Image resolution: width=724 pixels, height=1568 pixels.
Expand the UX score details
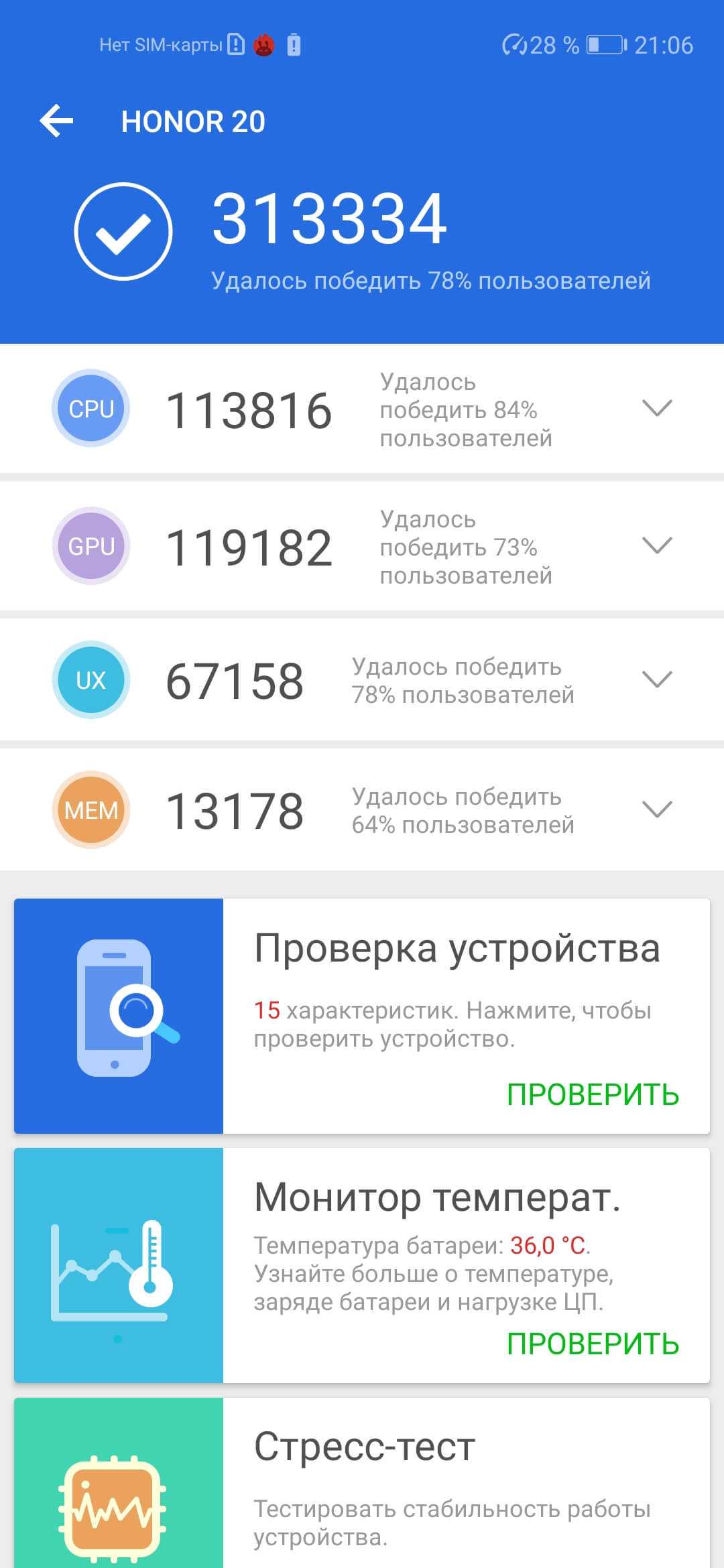(x=656, y=679)
